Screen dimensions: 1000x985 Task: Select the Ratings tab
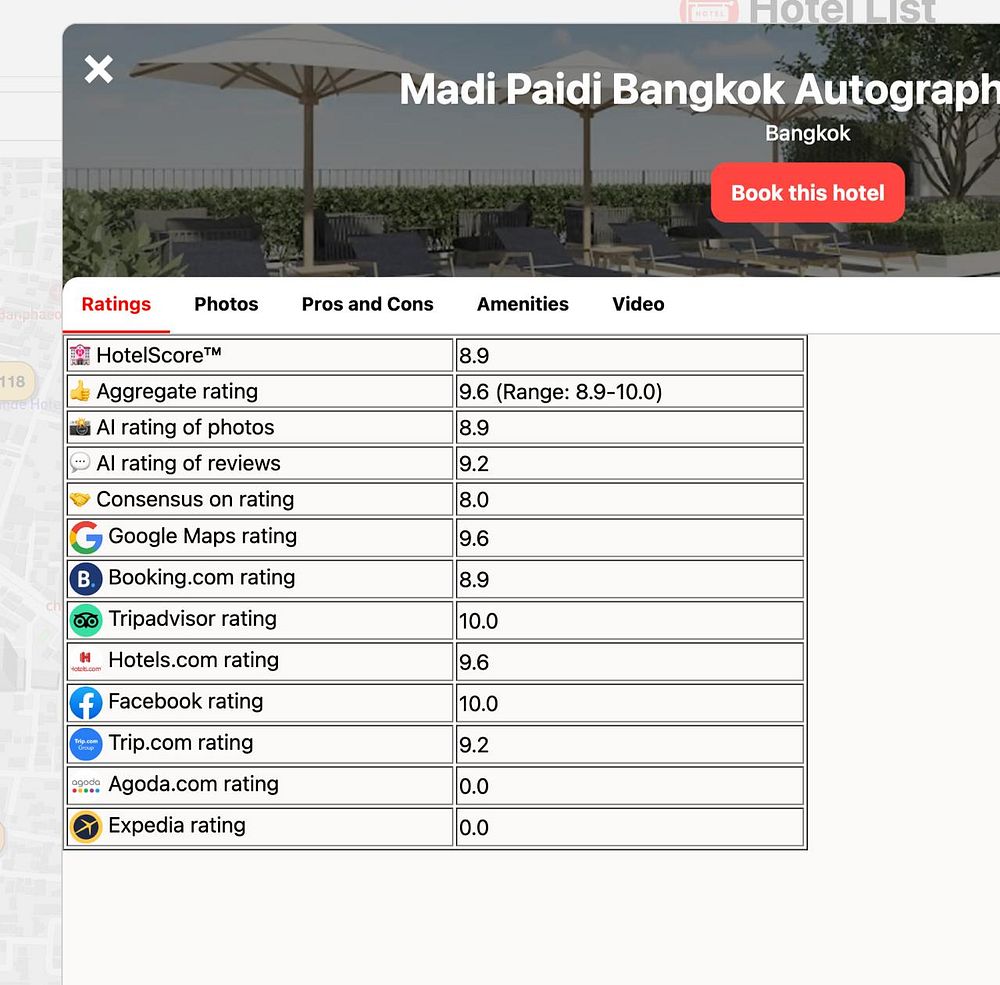tap(116, 304)
